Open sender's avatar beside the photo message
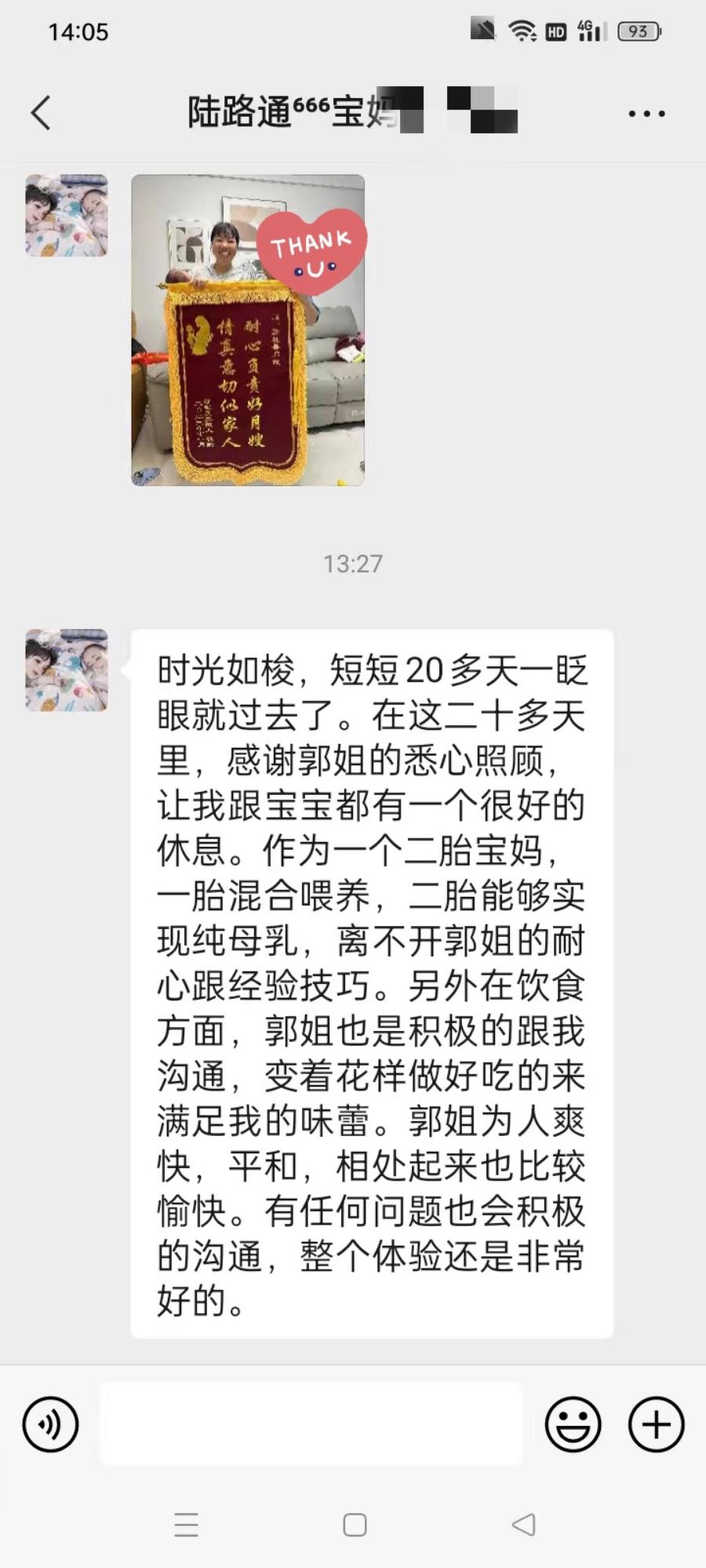The height and width of the screenshot is (1568, 706). [x=67, y=216]
